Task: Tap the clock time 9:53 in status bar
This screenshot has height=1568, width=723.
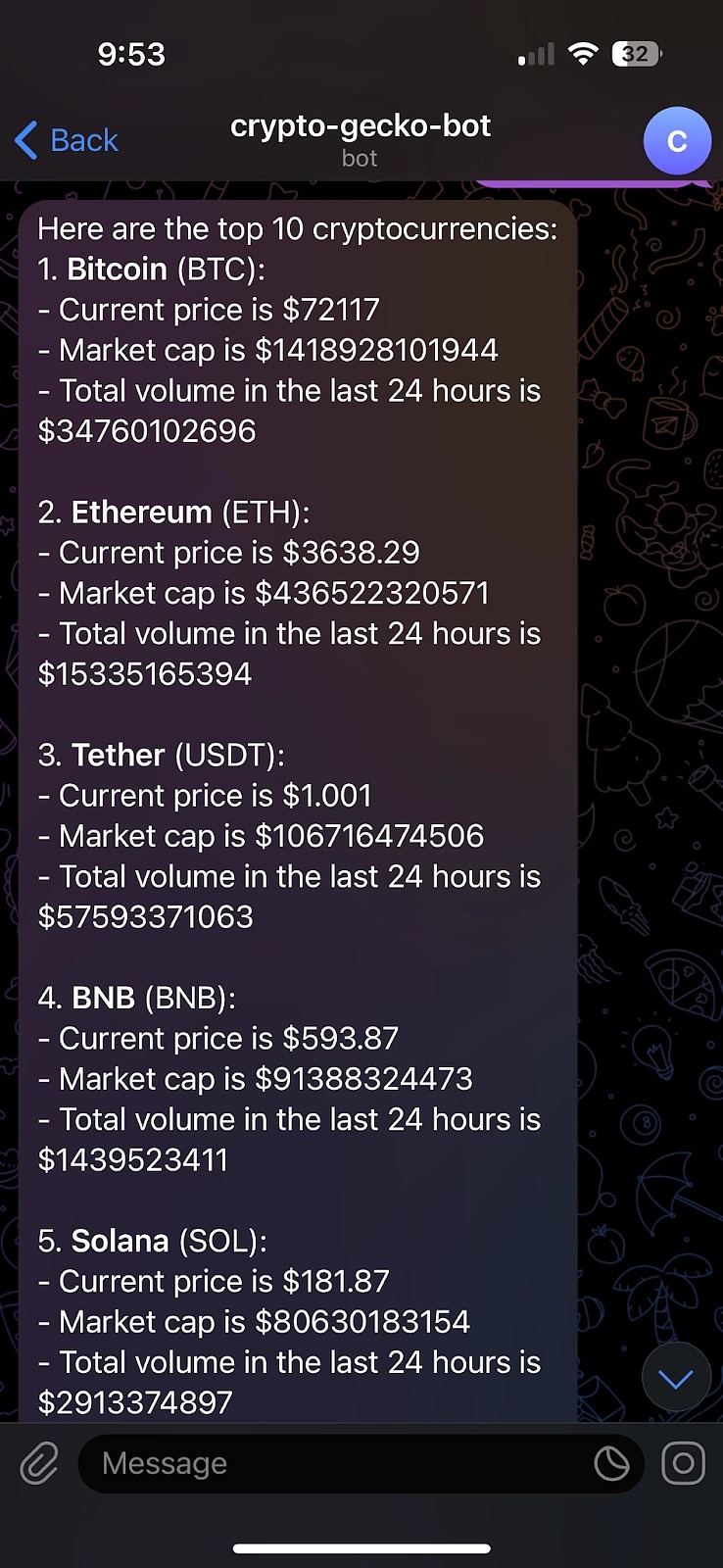Action: [132, 54]
